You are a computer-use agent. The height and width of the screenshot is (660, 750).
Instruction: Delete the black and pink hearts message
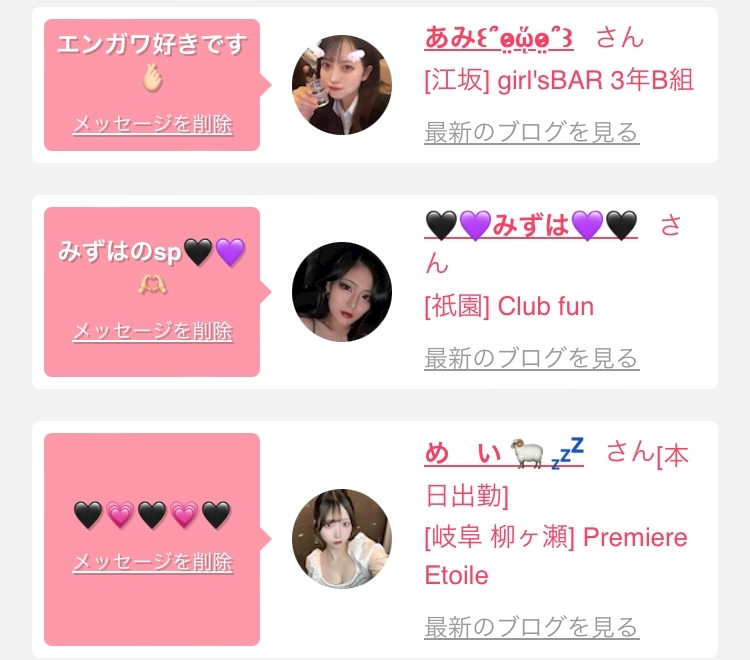tap(153, 561)
